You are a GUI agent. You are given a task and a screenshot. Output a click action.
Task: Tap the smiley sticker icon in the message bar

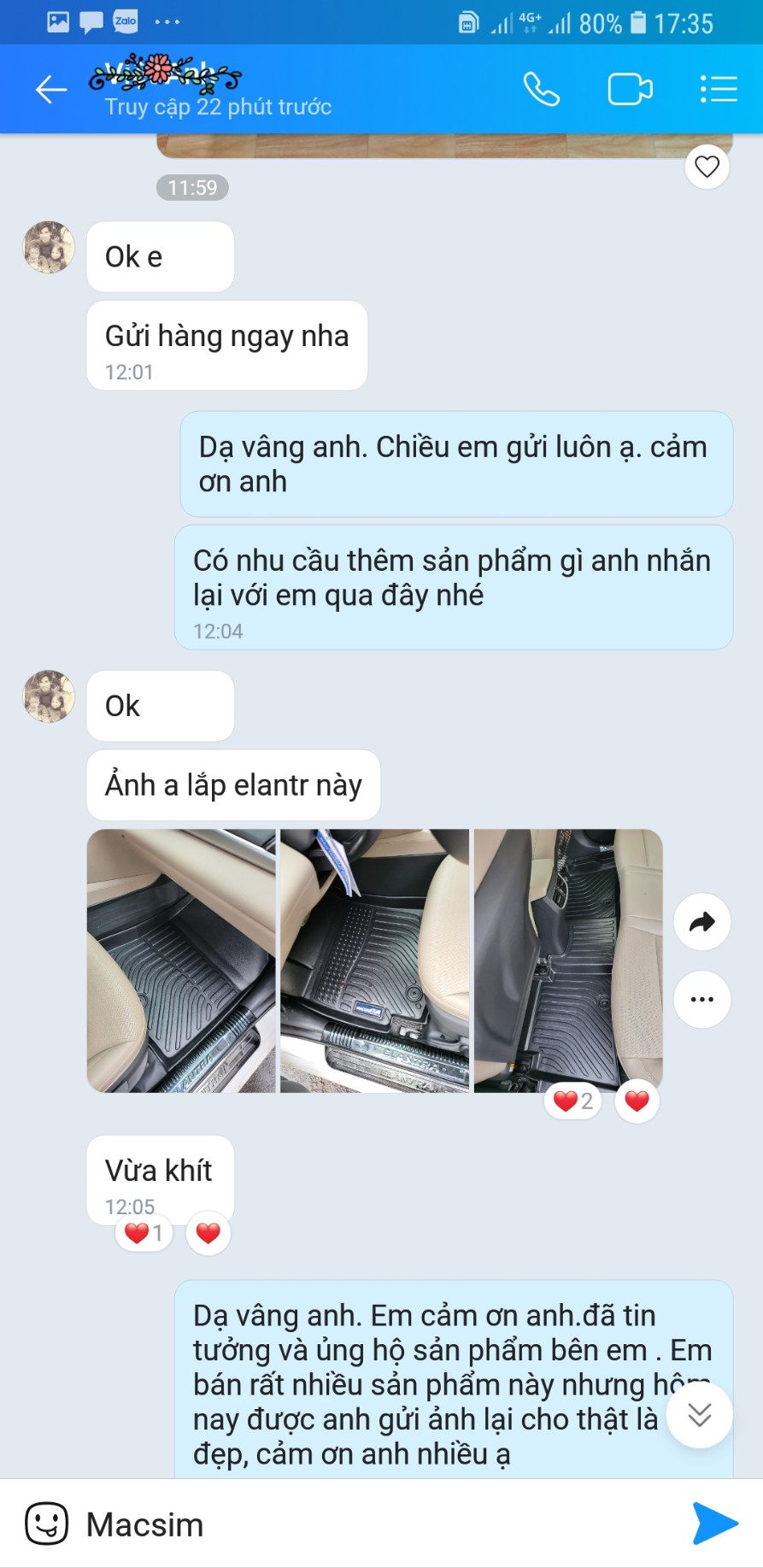pyautogui.click(x=47, y=1524)
